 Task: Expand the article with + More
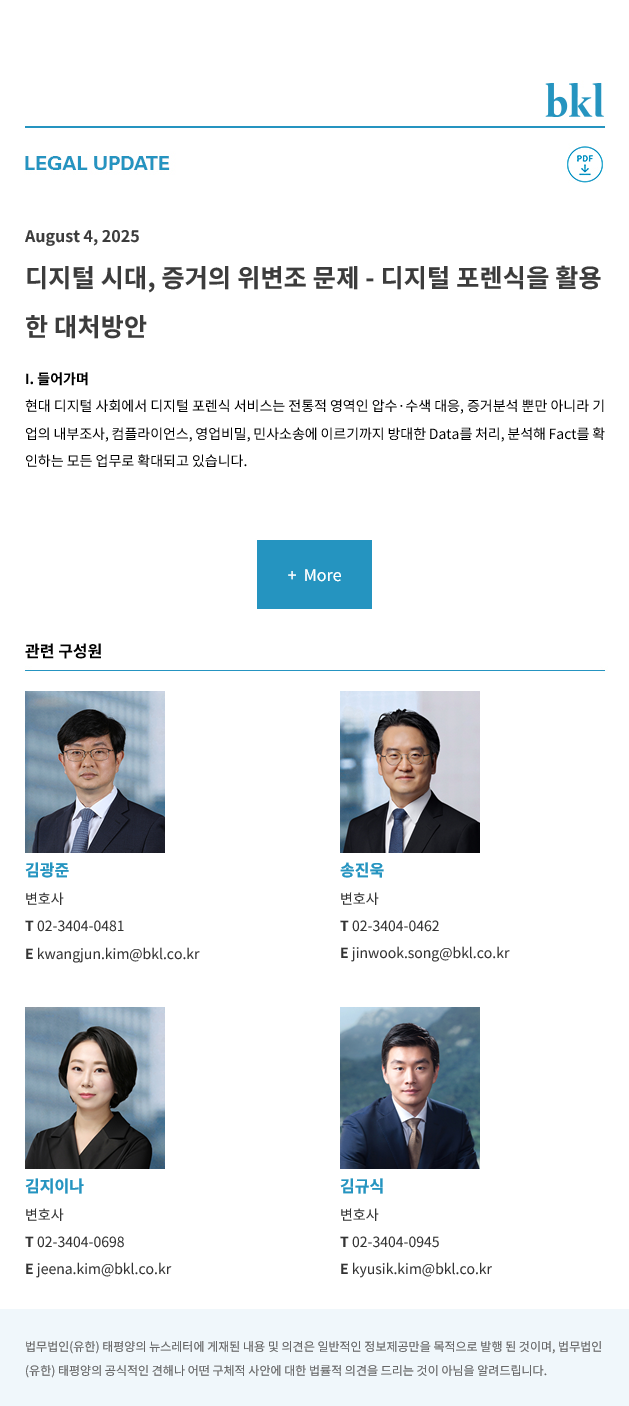[314, 575]
